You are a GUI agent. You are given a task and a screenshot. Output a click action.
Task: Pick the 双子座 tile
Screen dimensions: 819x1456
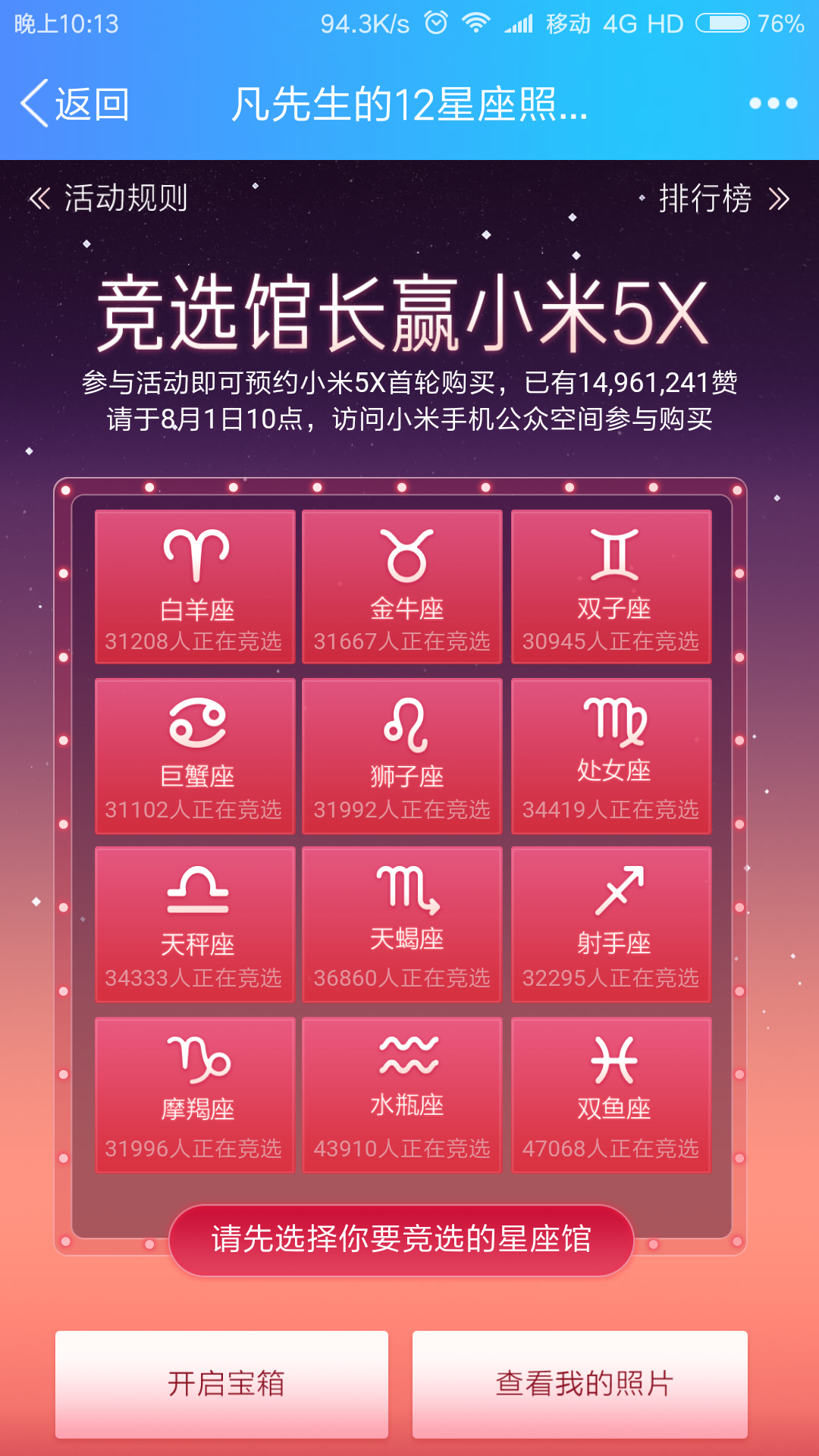pyautogui.click(x=611, y=587)
